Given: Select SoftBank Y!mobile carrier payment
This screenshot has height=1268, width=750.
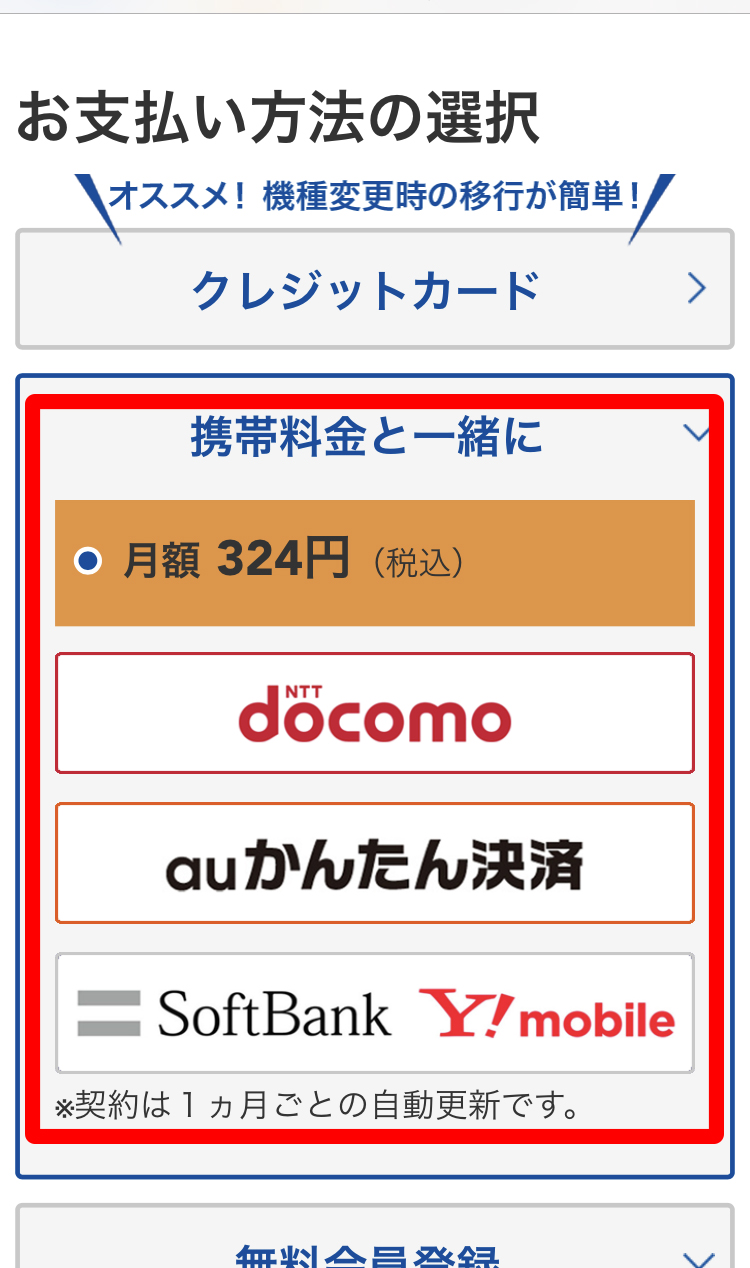Looking at the screenshot, I should click(x=375, y=1013).
